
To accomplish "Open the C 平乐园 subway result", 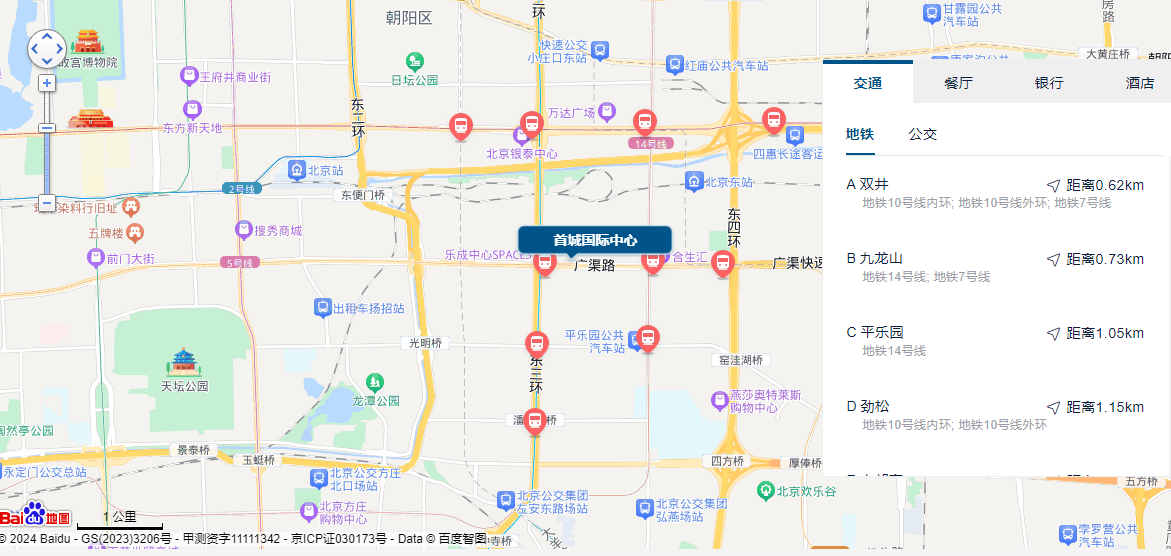I will (x=874, y=333).
